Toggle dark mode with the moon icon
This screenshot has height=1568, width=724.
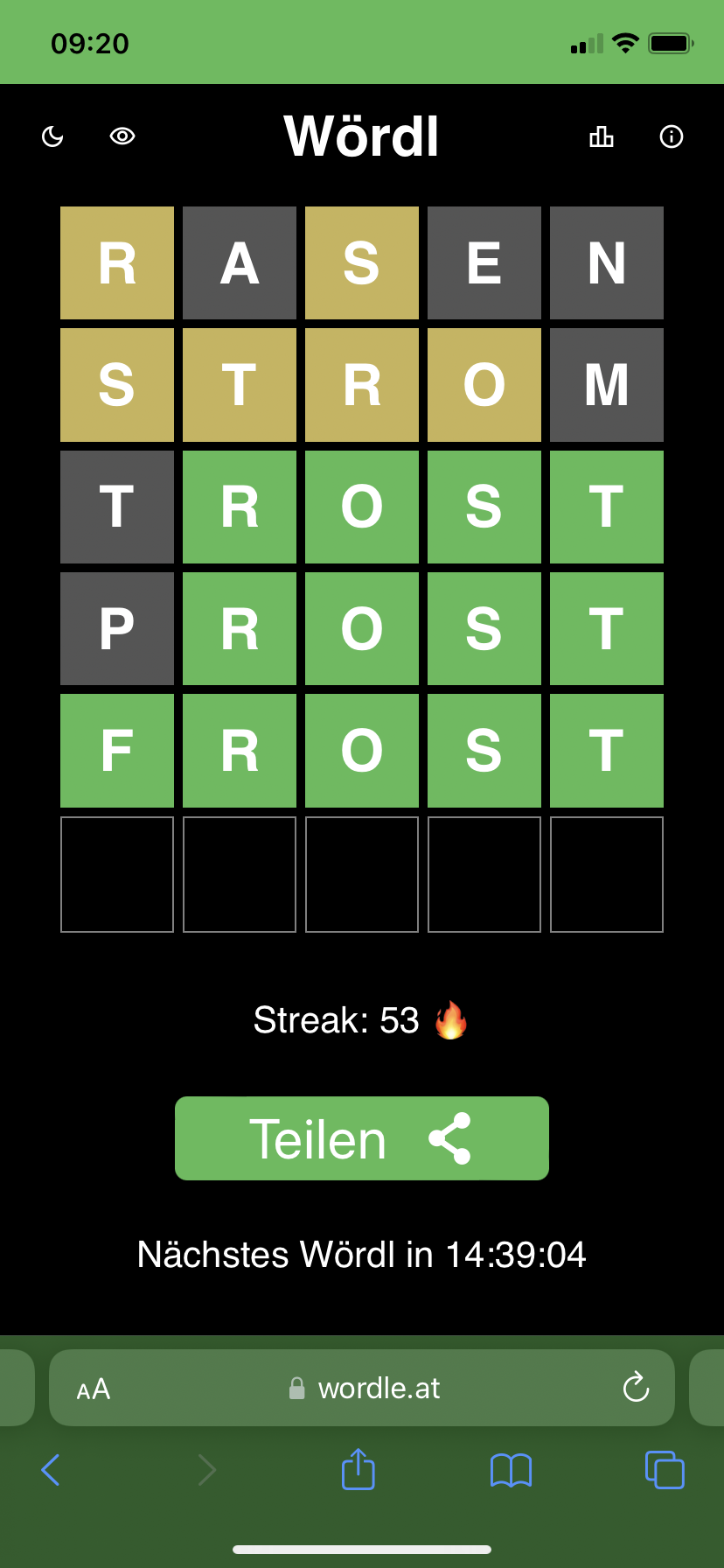pyautogui.click(x=52, y=136)
